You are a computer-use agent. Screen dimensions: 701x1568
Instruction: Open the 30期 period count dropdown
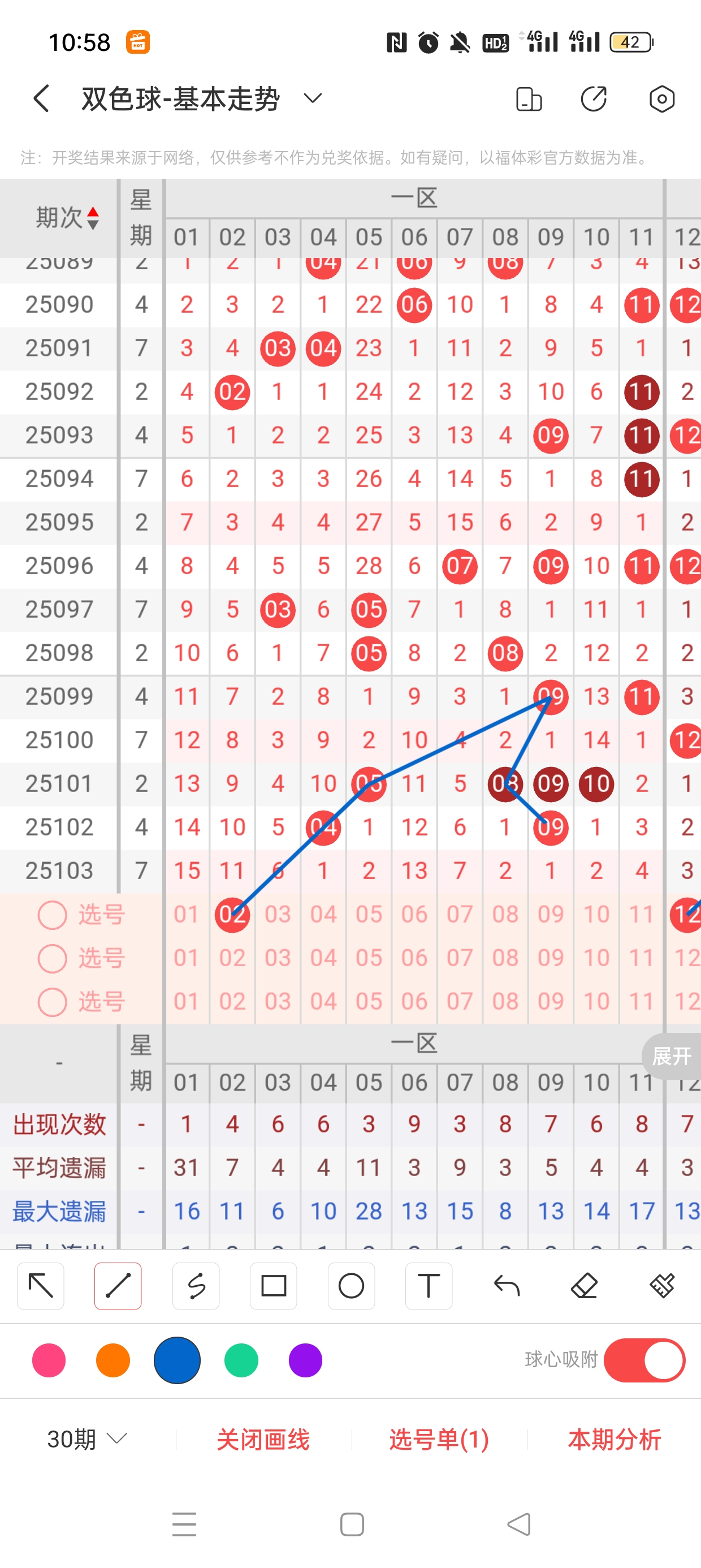coord(87,1440)
